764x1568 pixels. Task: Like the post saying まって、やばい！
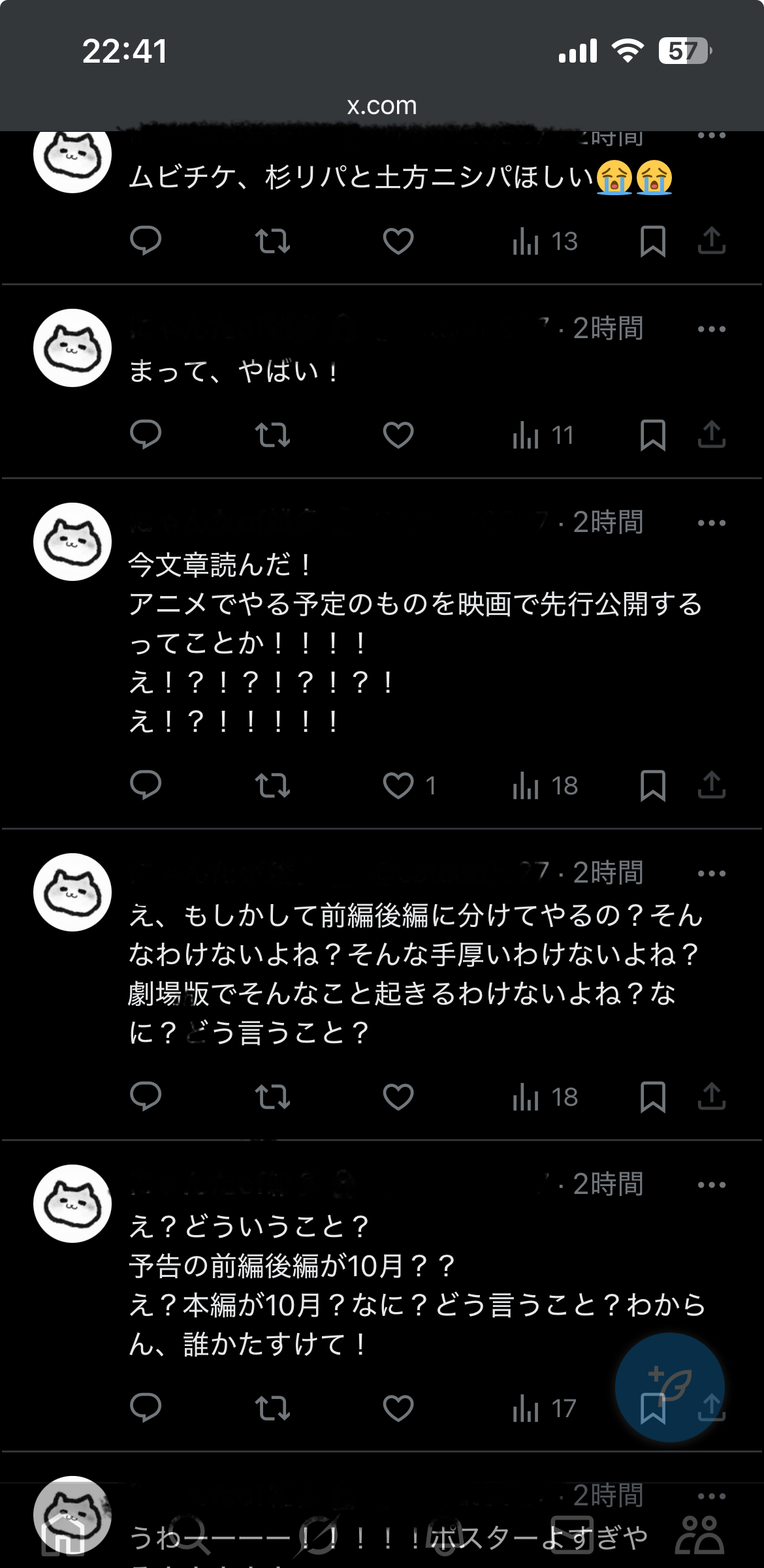[398, 435]
